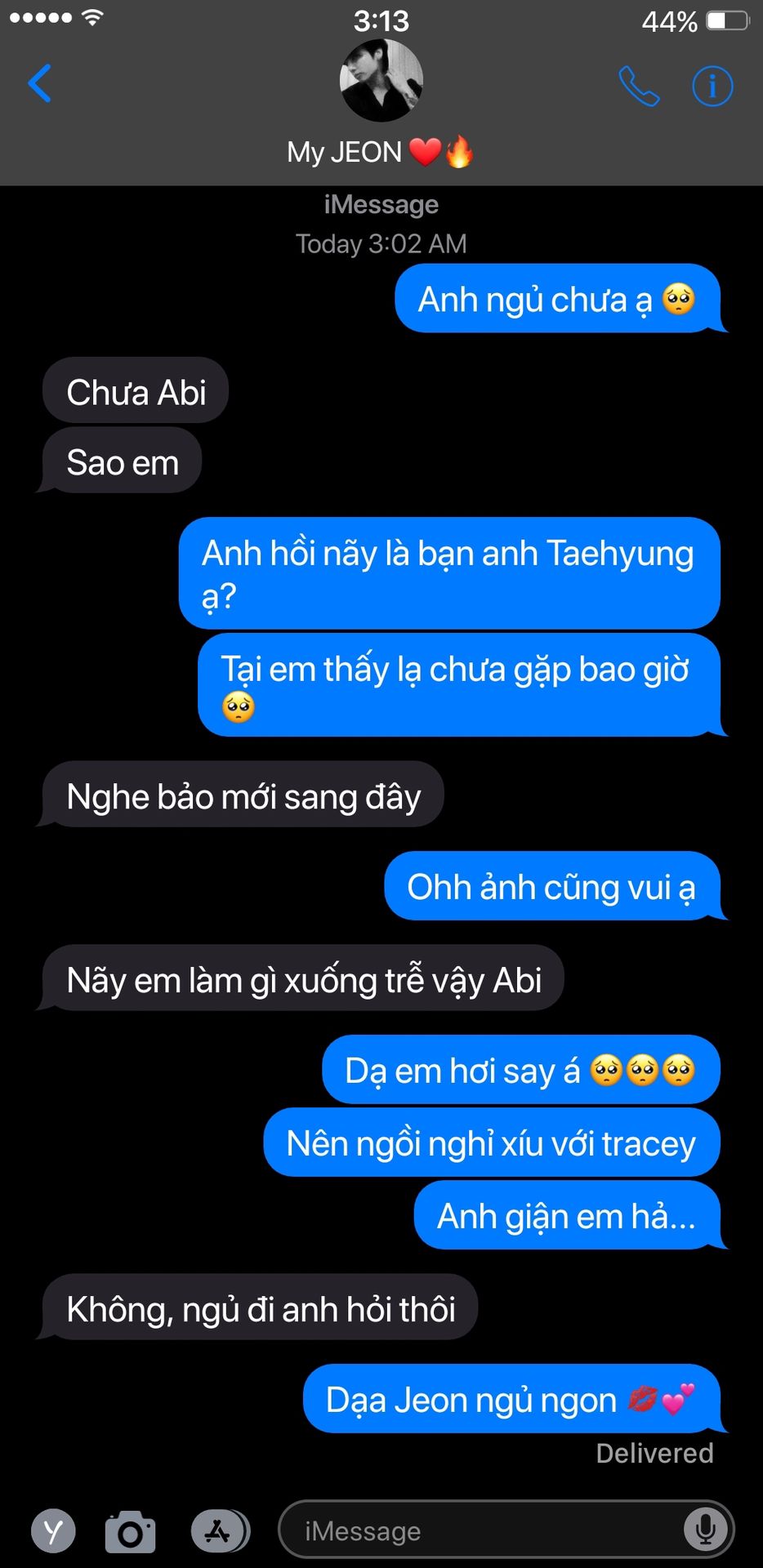The width and height of the screenshot is (763, 1568).
Task: Open conversation info details
Action: click(x=712, y=86)
